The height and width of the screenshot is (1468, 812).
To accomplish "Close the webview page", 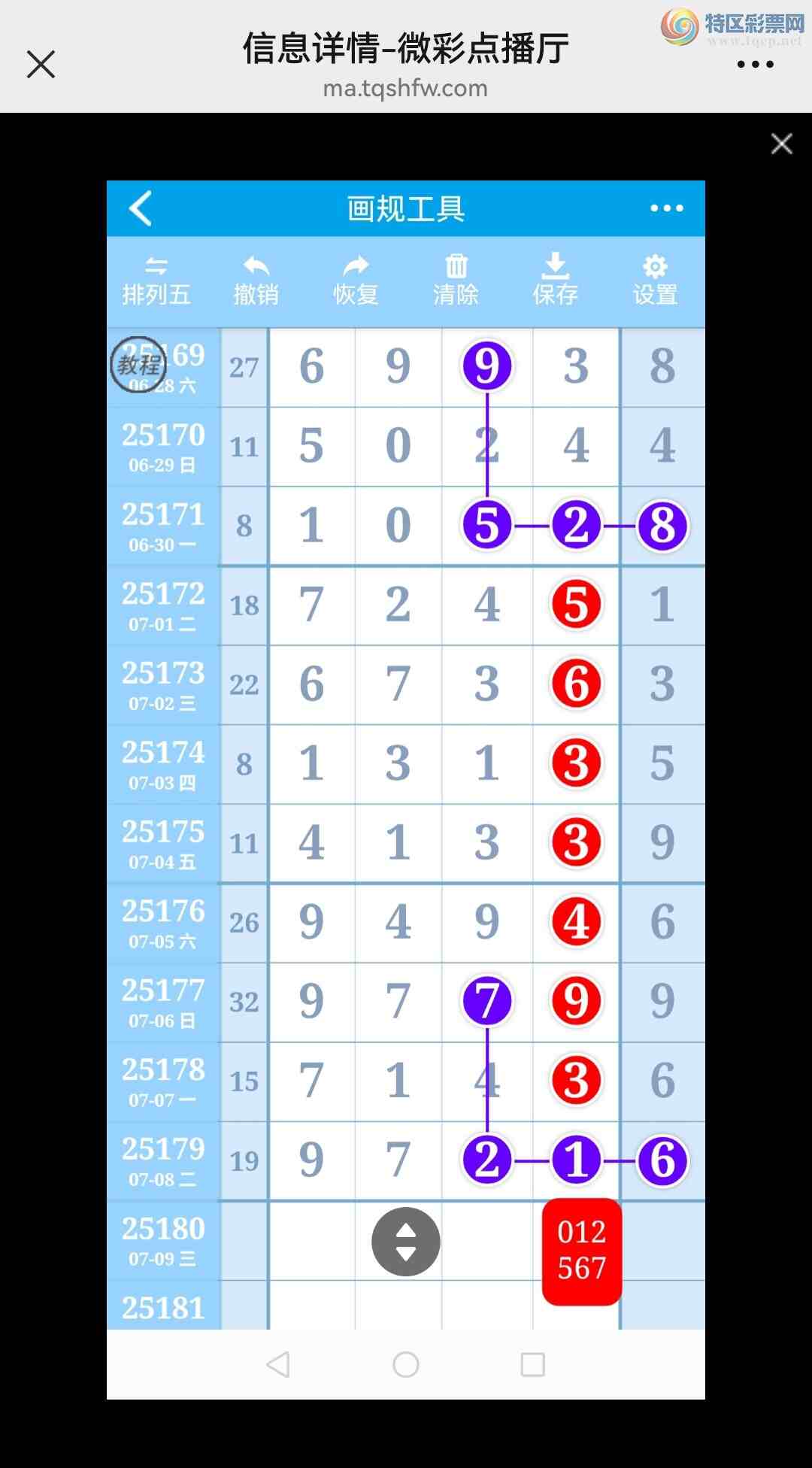I will click(x=41, y=64).
